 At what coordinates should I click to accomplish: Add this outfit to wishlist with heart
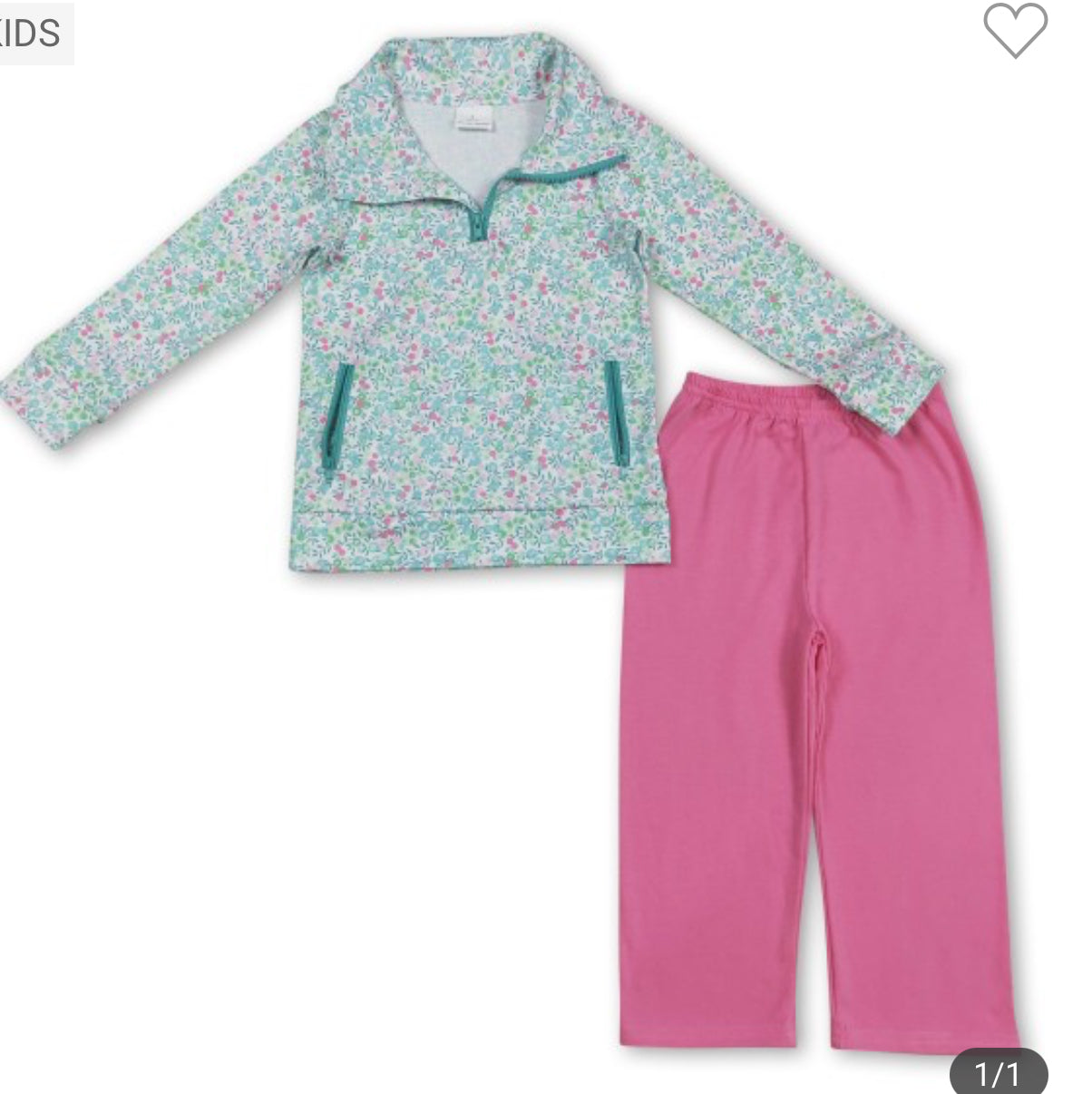pyautogui.click(x=1015, y=33)
